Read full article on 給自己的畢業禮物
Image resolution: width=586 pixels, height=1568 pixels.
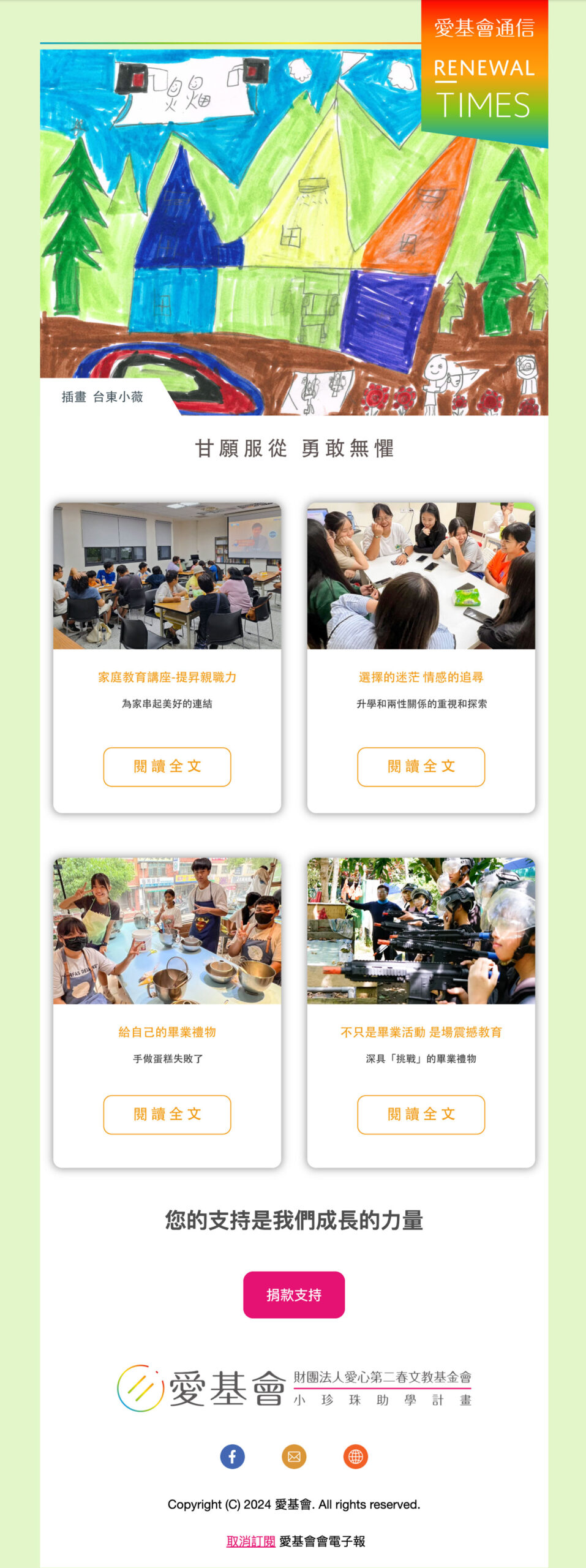click(x=167, y=1114)
